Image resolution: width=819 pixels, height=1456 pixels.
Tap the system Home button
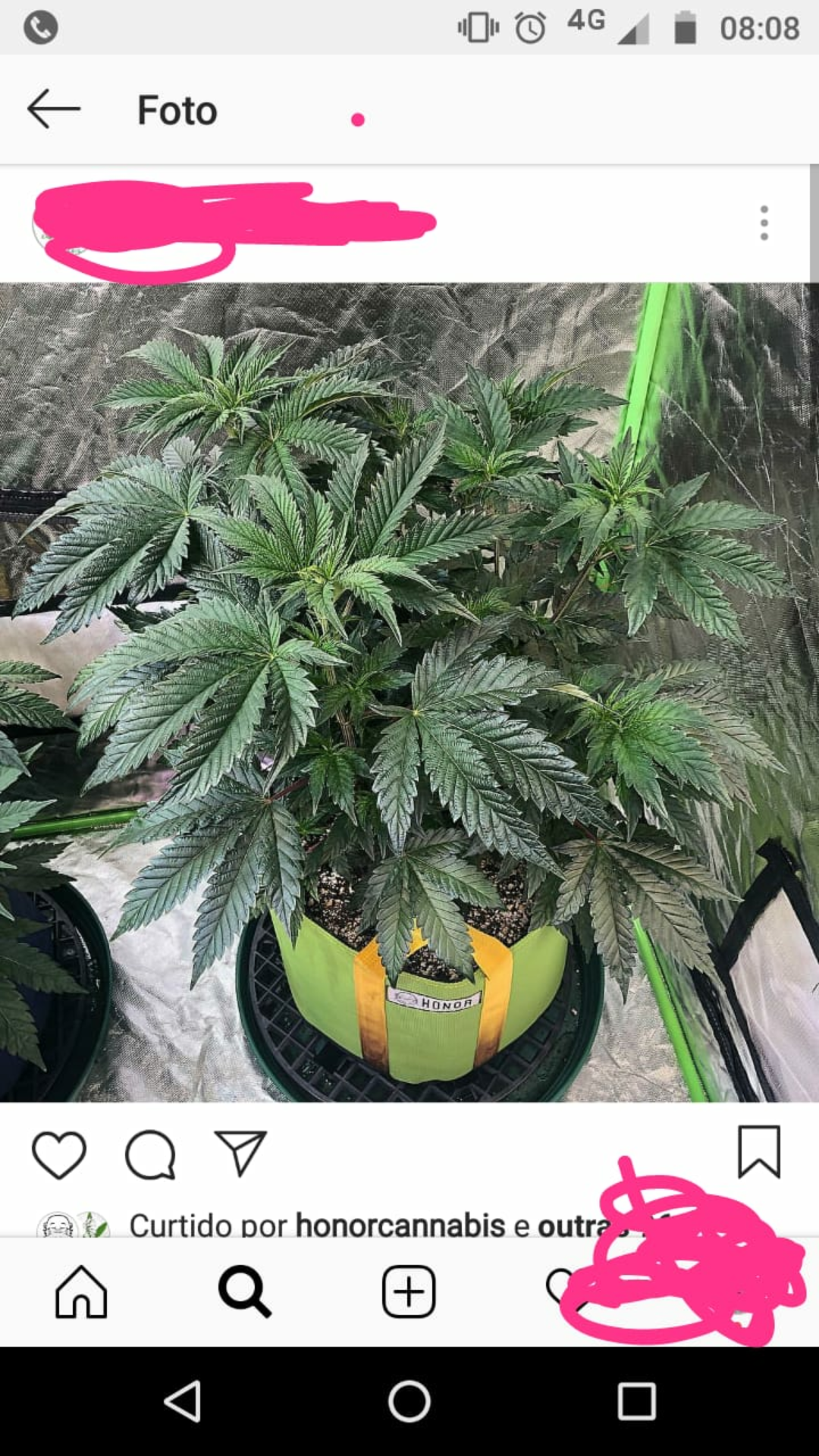click(409, 1401)
